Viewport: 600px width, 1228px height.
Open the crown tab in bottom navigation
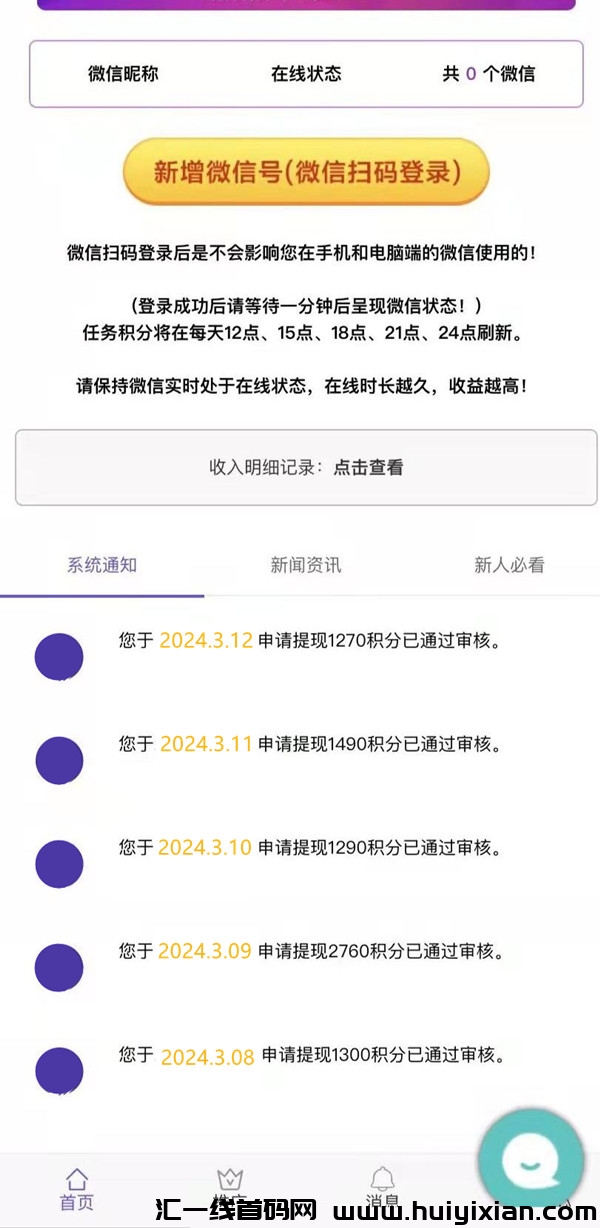coord(231,1186)
